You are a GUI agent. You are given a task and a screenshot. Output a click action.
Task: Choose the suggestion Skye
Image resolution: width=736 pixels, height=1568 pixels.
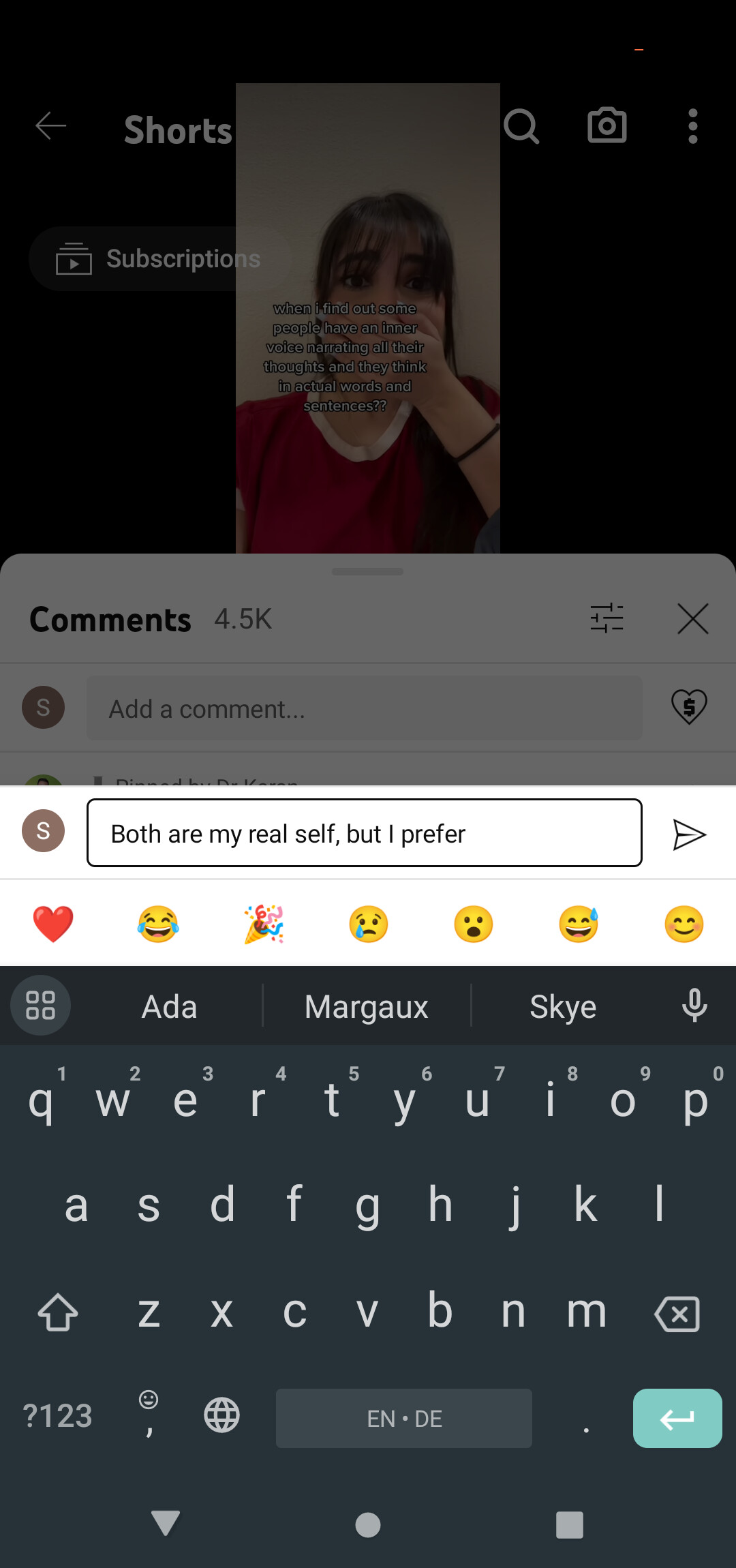click(563, 1006)
